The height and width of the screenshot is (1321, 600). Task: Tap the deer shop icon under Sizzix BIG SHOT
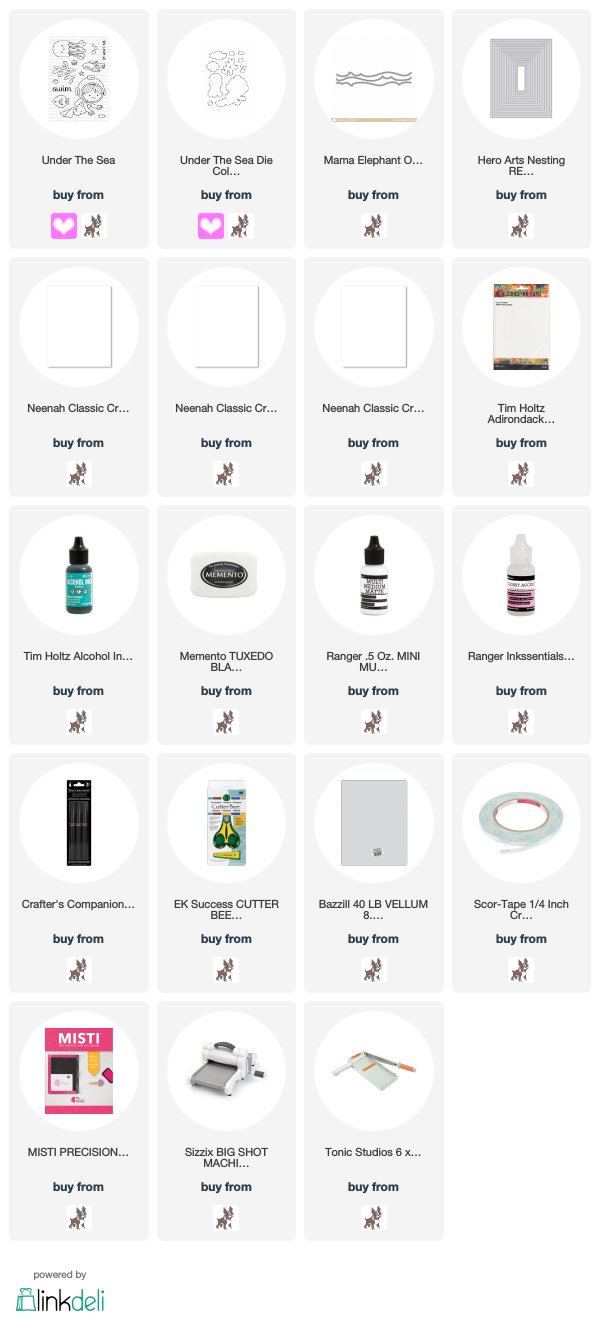pyautogui.click(x=226, y=1219)
